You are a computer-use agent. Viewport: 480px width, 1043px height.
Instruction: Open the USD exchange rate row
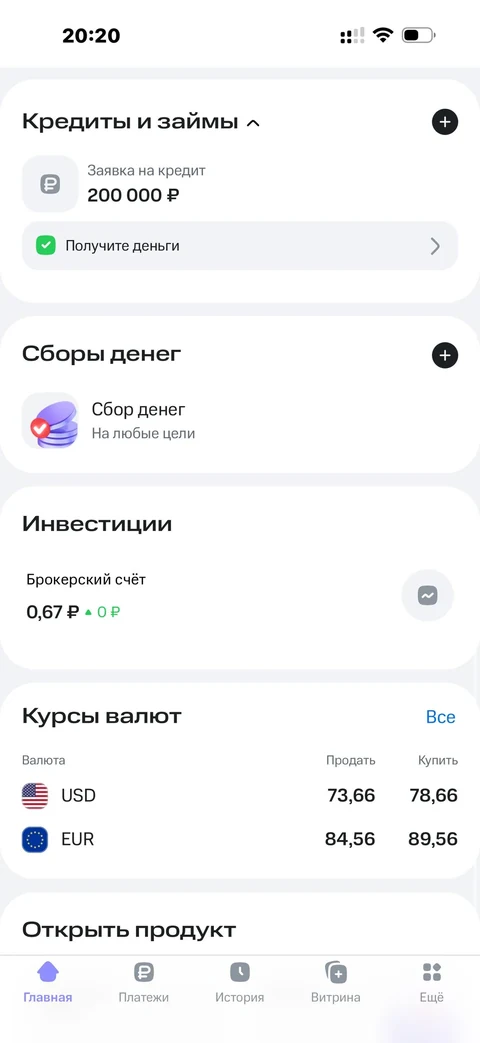240,796
